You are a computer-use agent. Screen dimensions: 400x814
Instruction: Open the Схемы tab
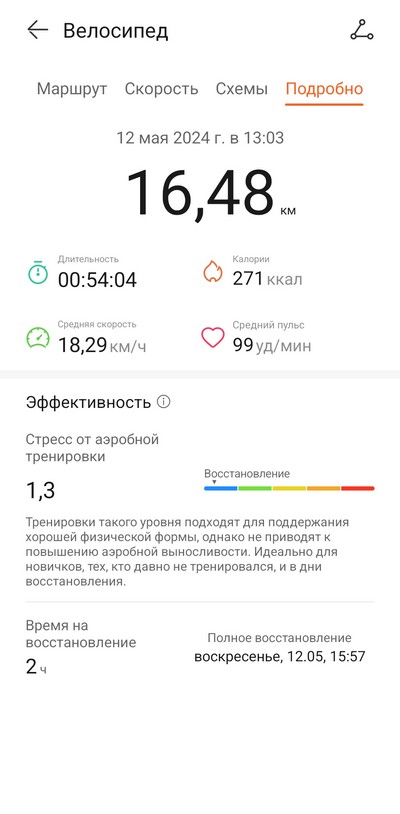[x=242, y=89]
